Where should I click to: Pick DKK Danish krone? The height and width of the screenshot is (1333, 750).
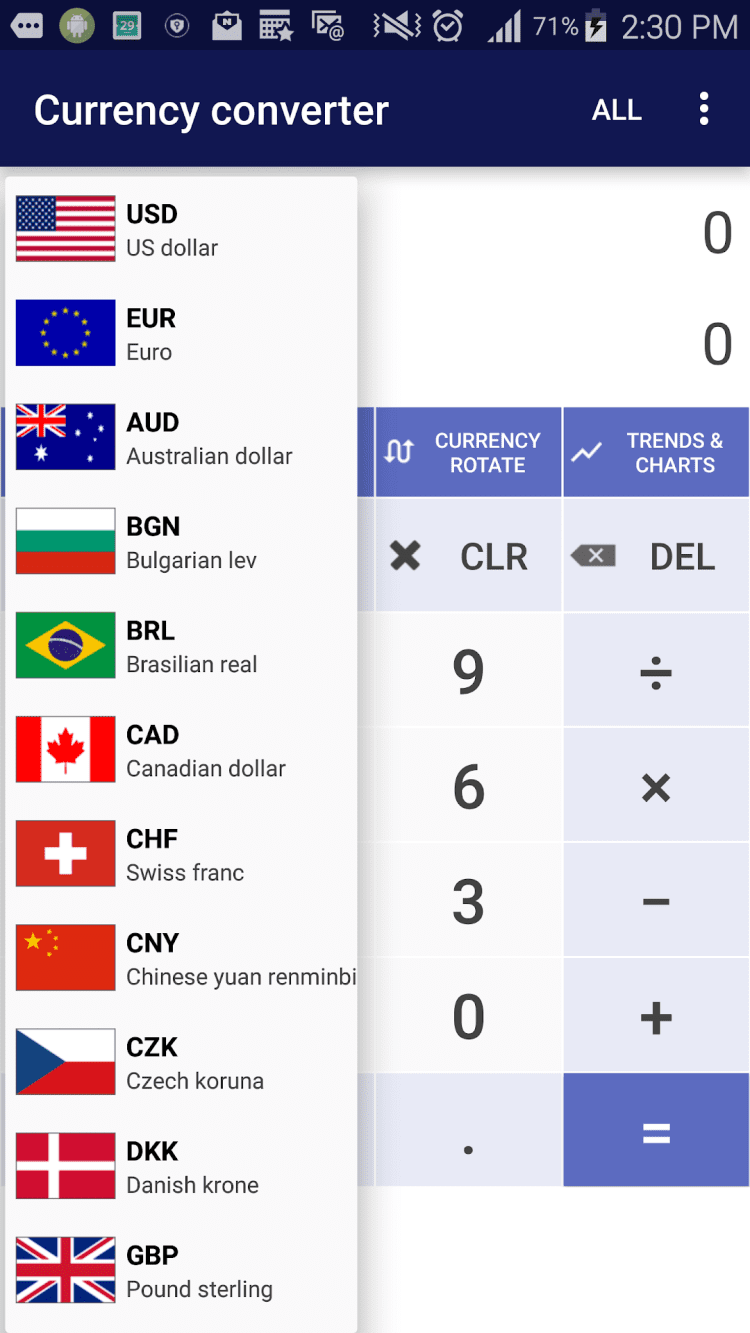(x=180, y=1166)
